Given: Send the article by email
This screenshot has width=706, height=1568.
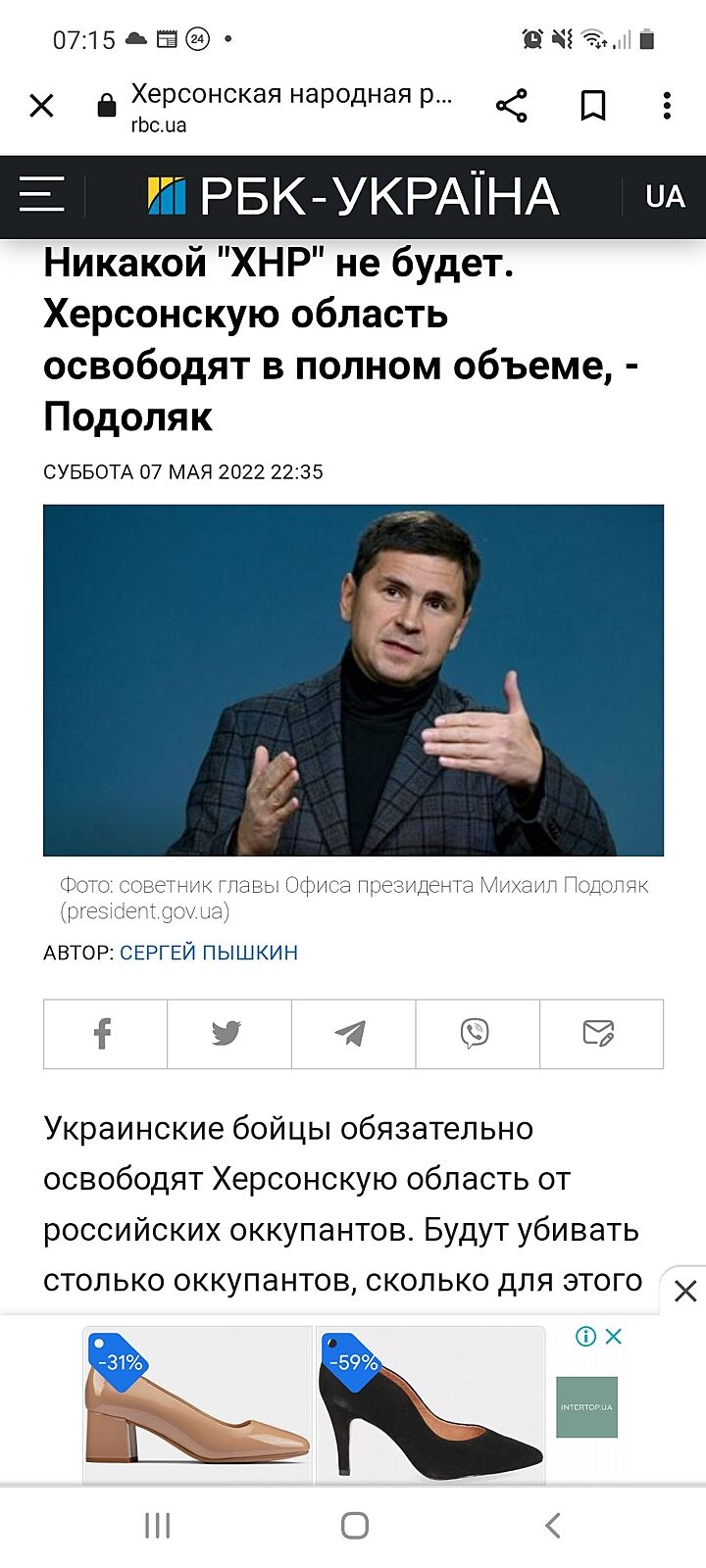Looking at the screenshot, I should (x=599, y=1034).
